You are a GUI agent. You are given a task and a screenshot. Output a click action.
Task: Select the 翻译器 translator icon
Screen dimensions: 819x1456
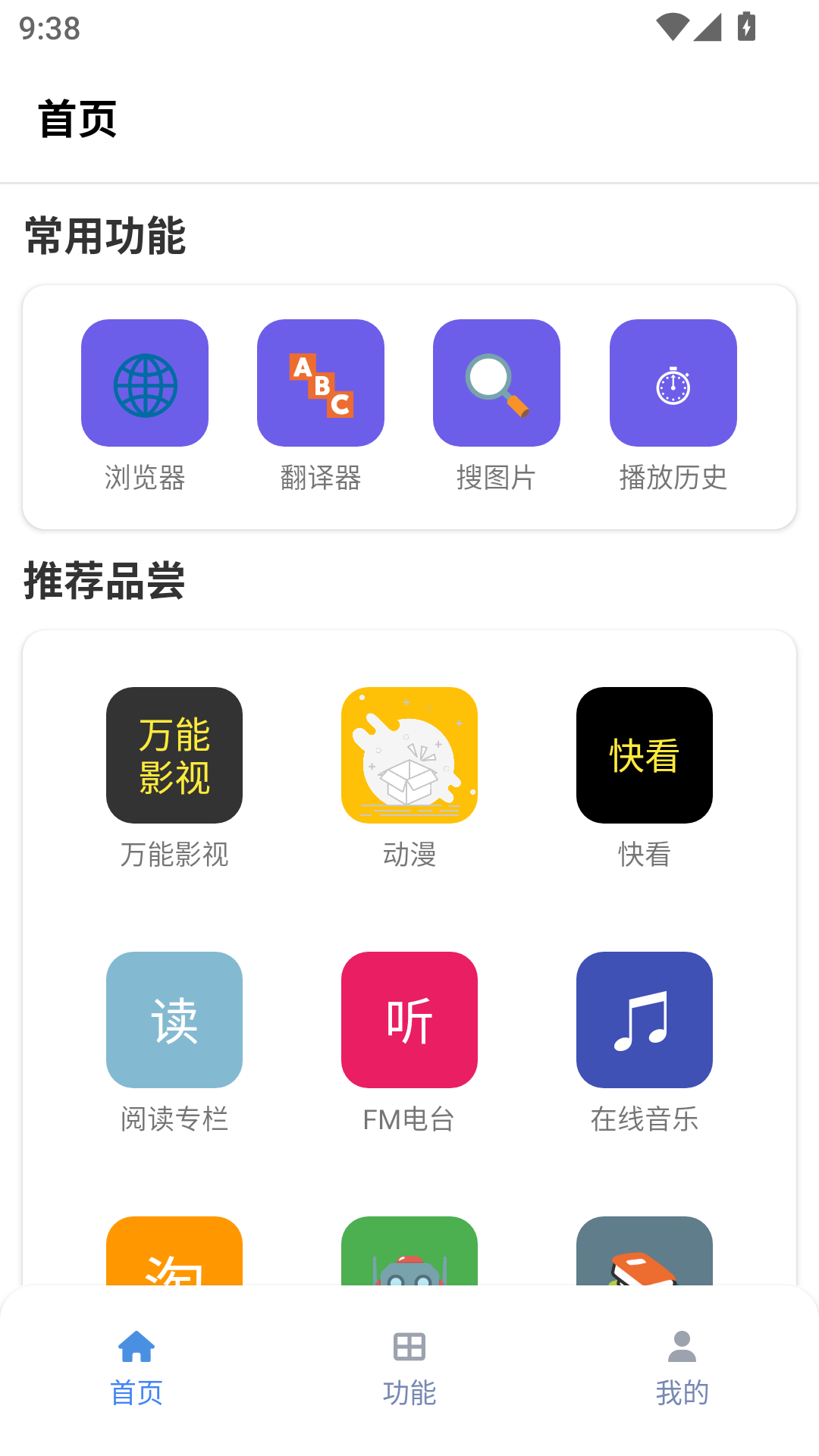pyautogui.click(x=320, y=381)
